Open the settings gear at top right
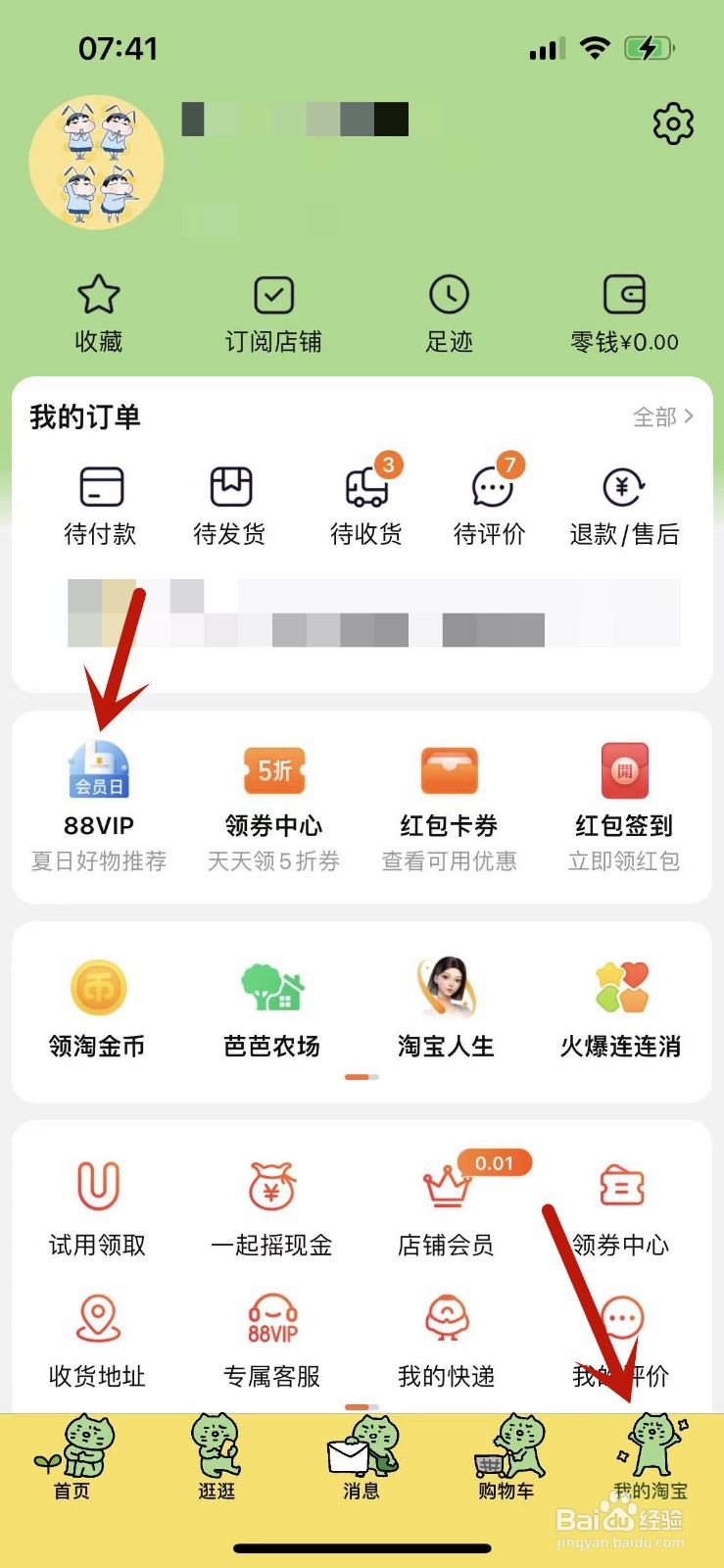724x1568 pixels. click(672, 124)
